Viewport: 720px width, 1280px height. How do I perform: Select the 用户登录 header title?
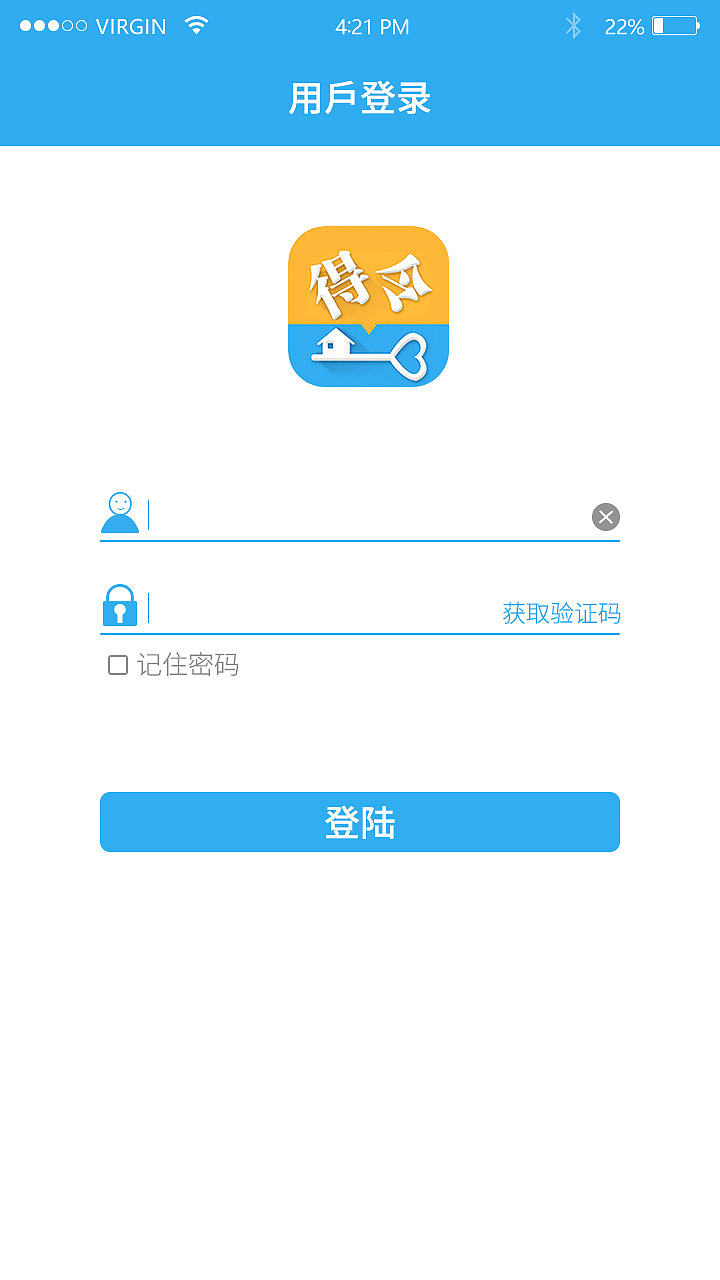[x=359, y=98]
